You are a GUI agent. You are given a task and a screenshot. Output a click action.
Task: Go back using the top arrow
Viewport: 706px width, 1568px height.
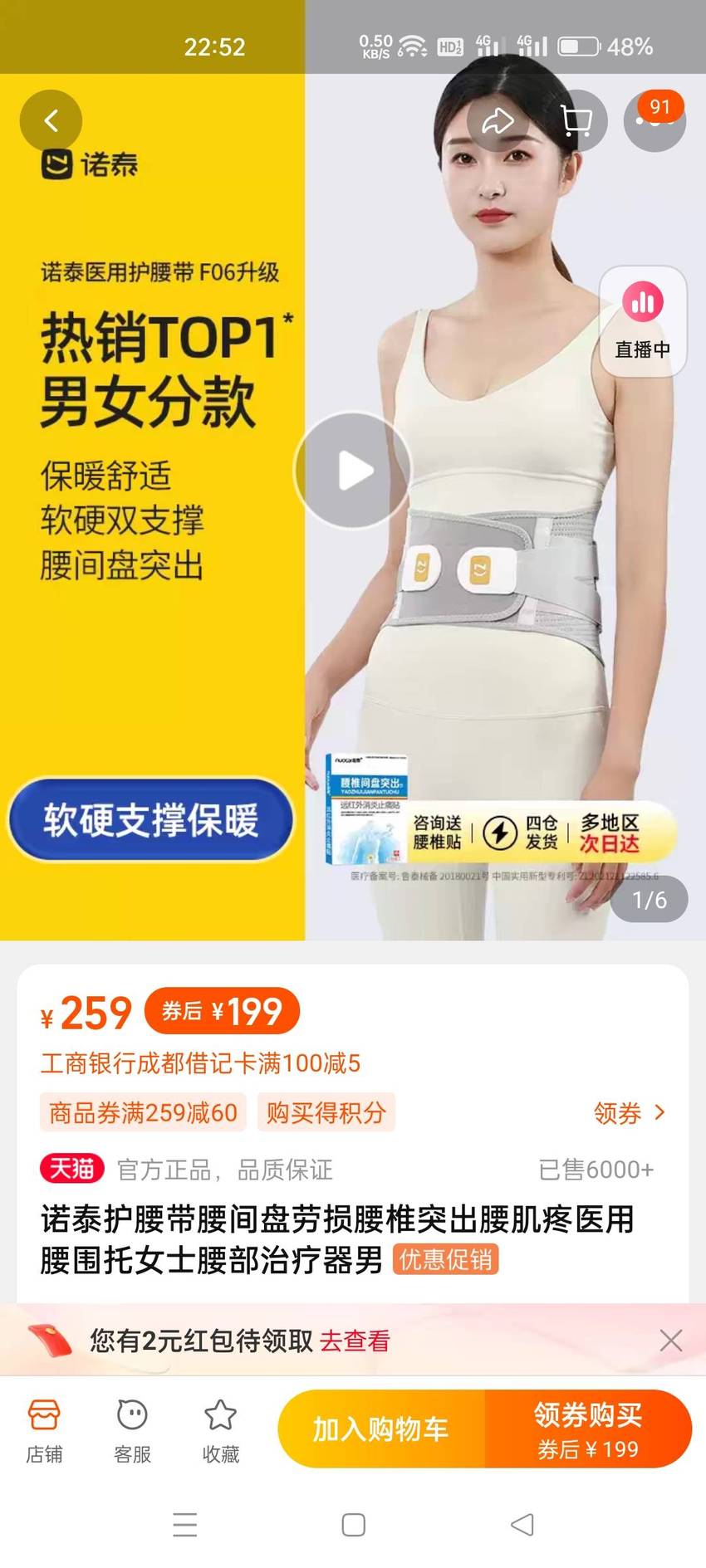pos(51,121)
